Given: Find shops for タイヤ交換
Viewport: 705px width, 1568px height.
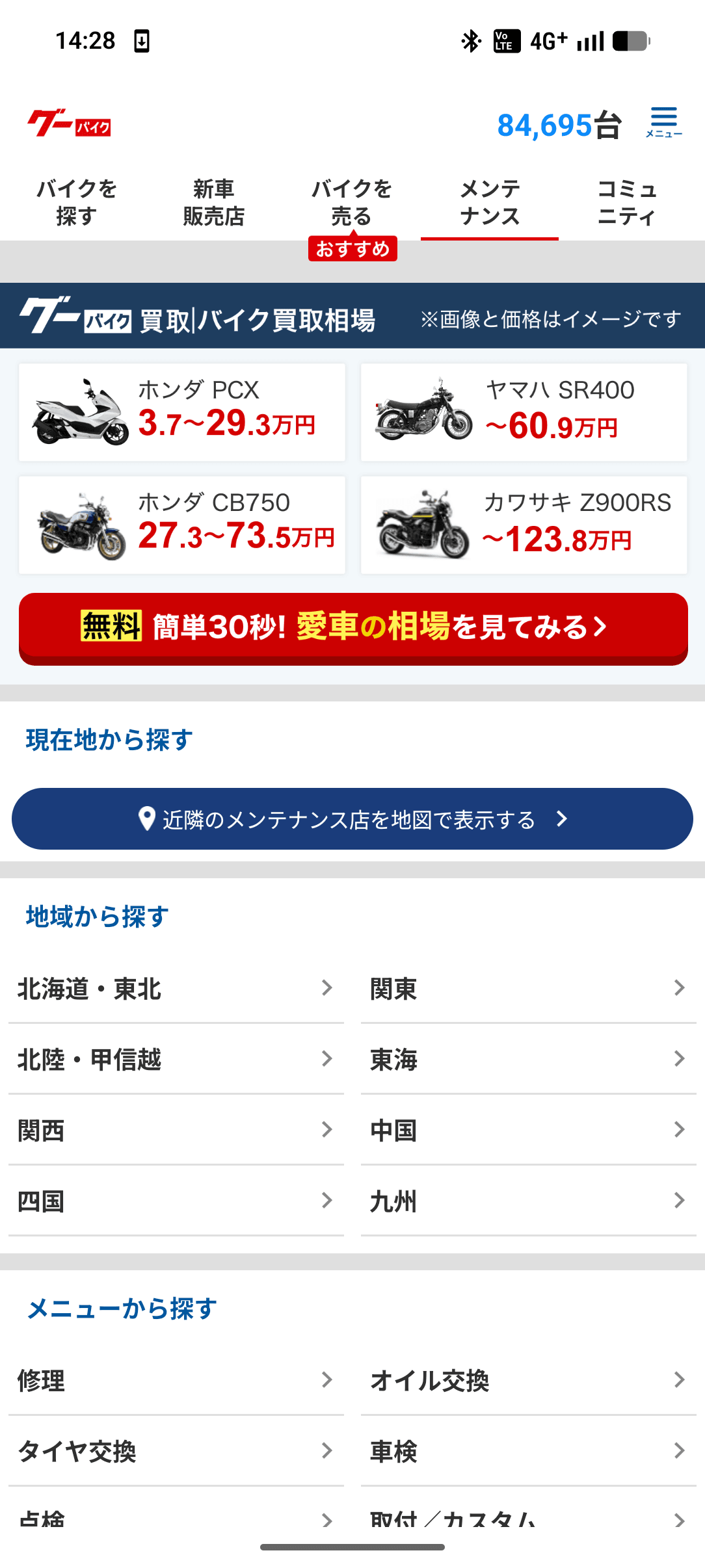Looking at the screenshot, I should pyautogui.click(x=176, y=1452).
